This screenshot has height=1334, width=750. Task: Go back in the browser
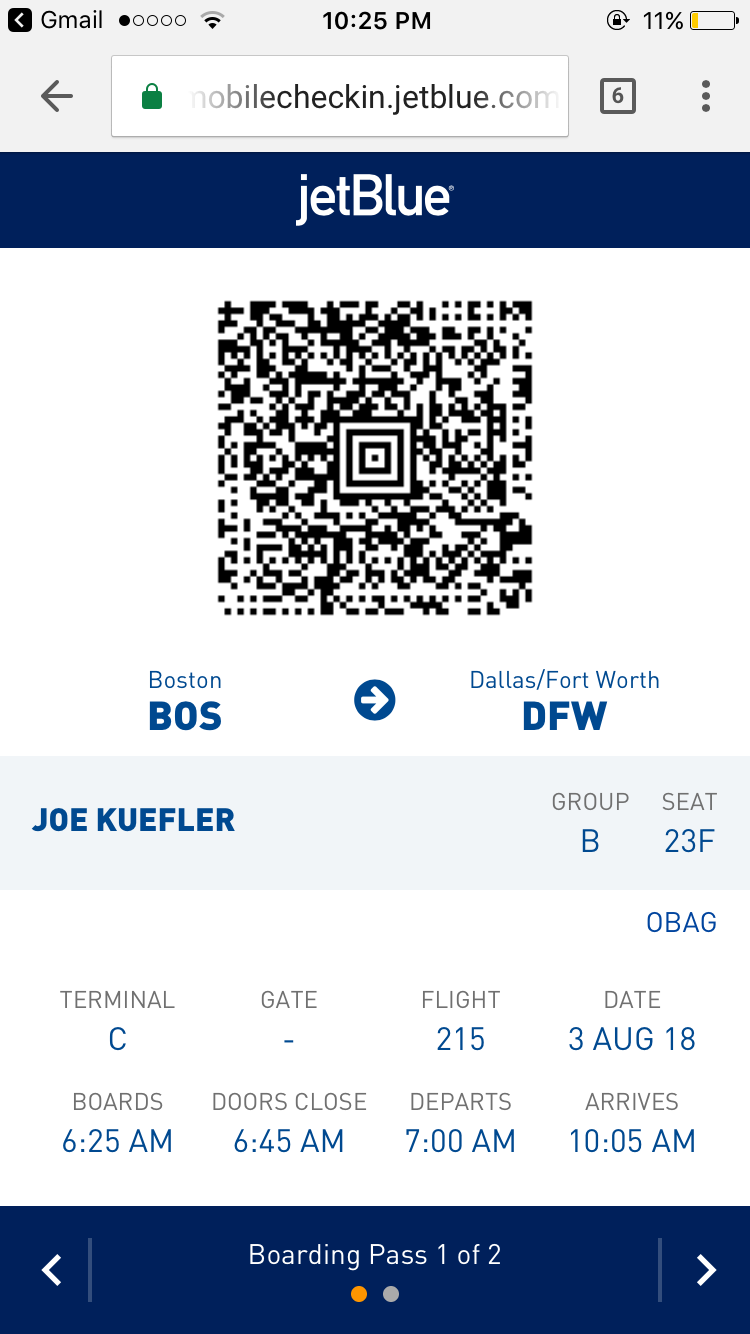click(57, 96)
